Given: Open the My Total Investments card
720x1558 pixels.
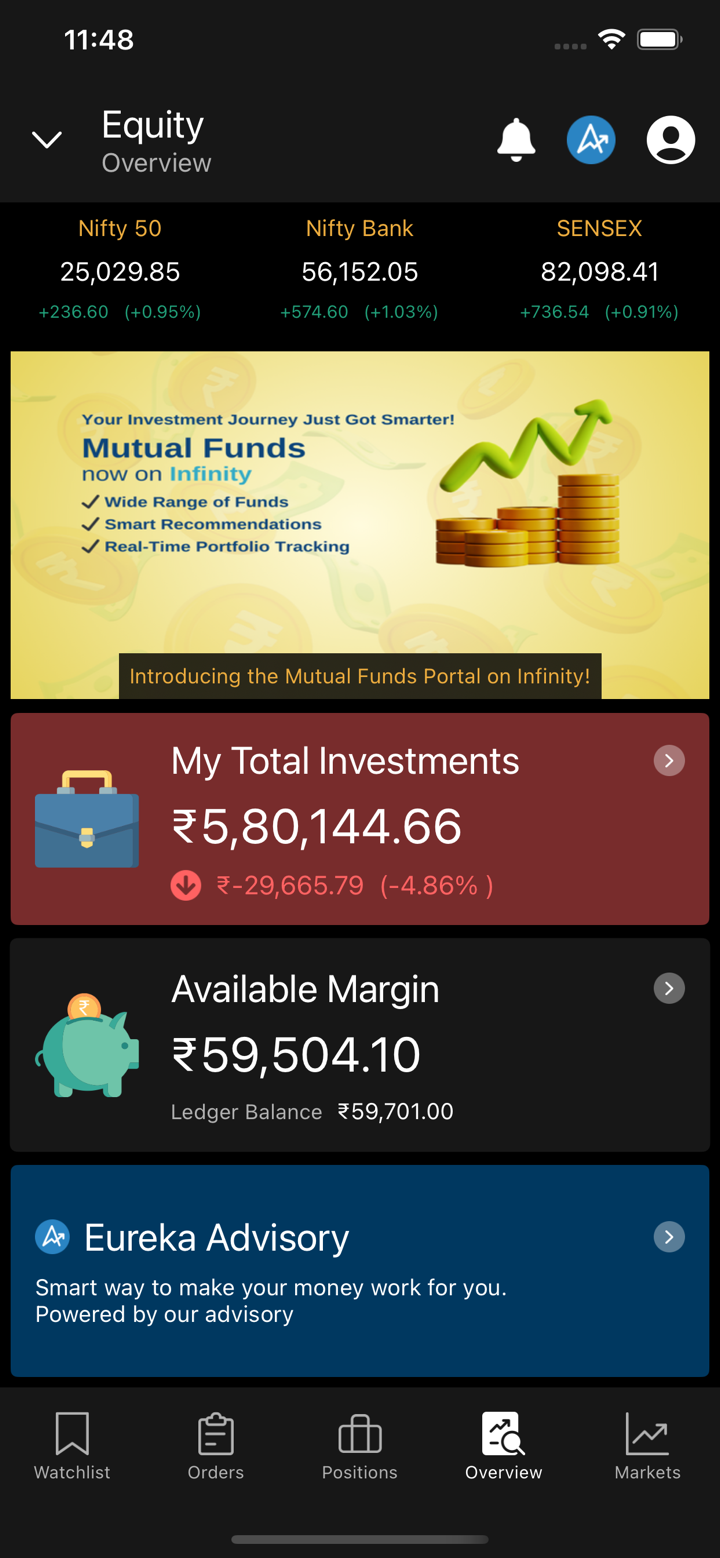Looking at the screenshot, I should tap(360, 819).
